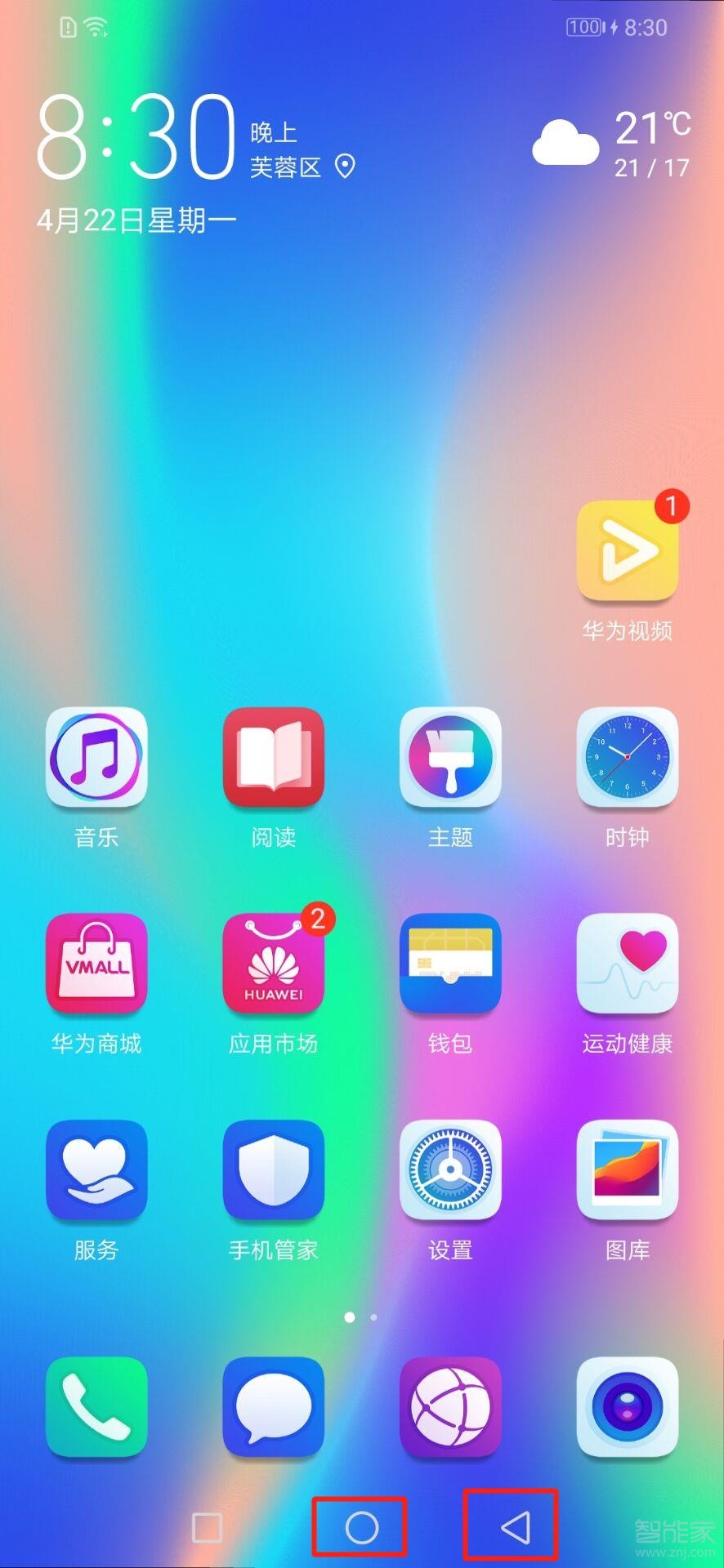
Task: Open the phone dialer in dock
Action: tap(96, 1407)
